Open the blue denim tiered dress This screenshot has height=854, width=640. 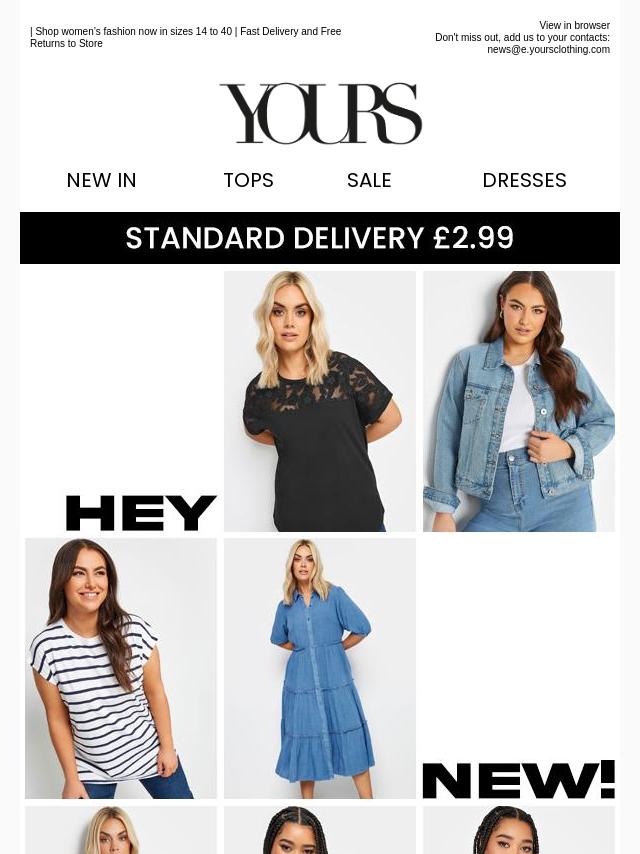(x=320, y=668)
